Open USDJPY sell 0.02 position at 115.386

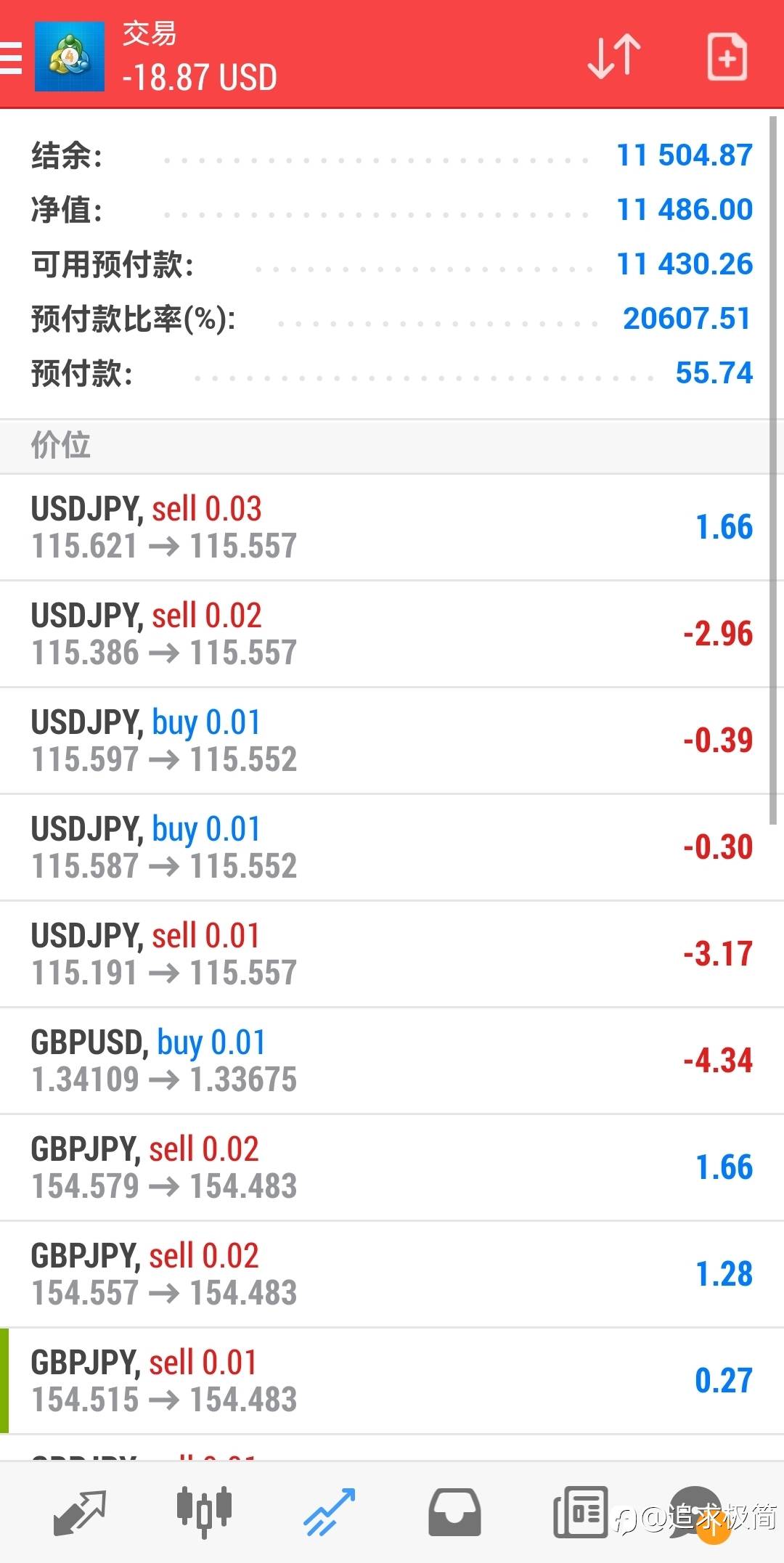coord(392,634)
